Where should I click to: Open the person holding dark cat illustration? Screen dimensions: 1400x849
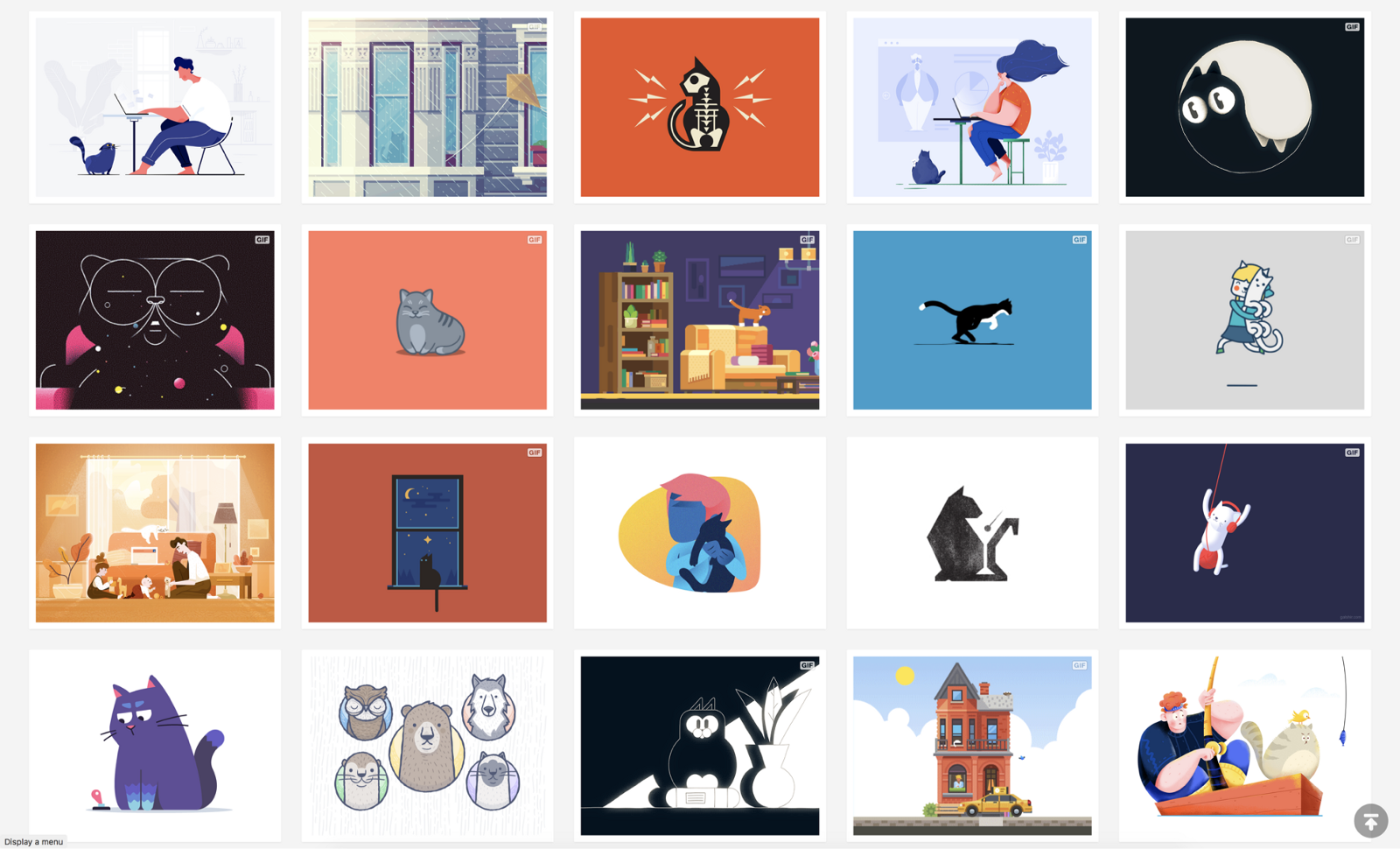coord(700,532)
